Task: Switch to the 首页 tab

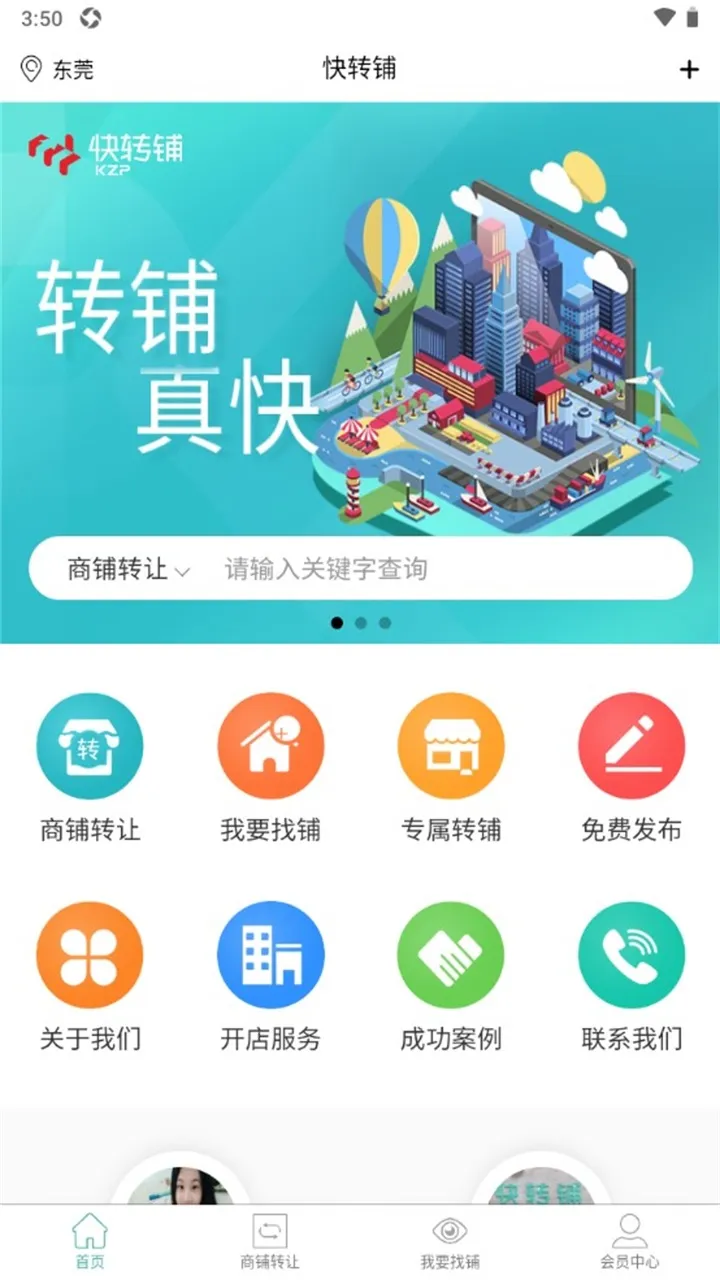Action: (x=90, y=1241)
